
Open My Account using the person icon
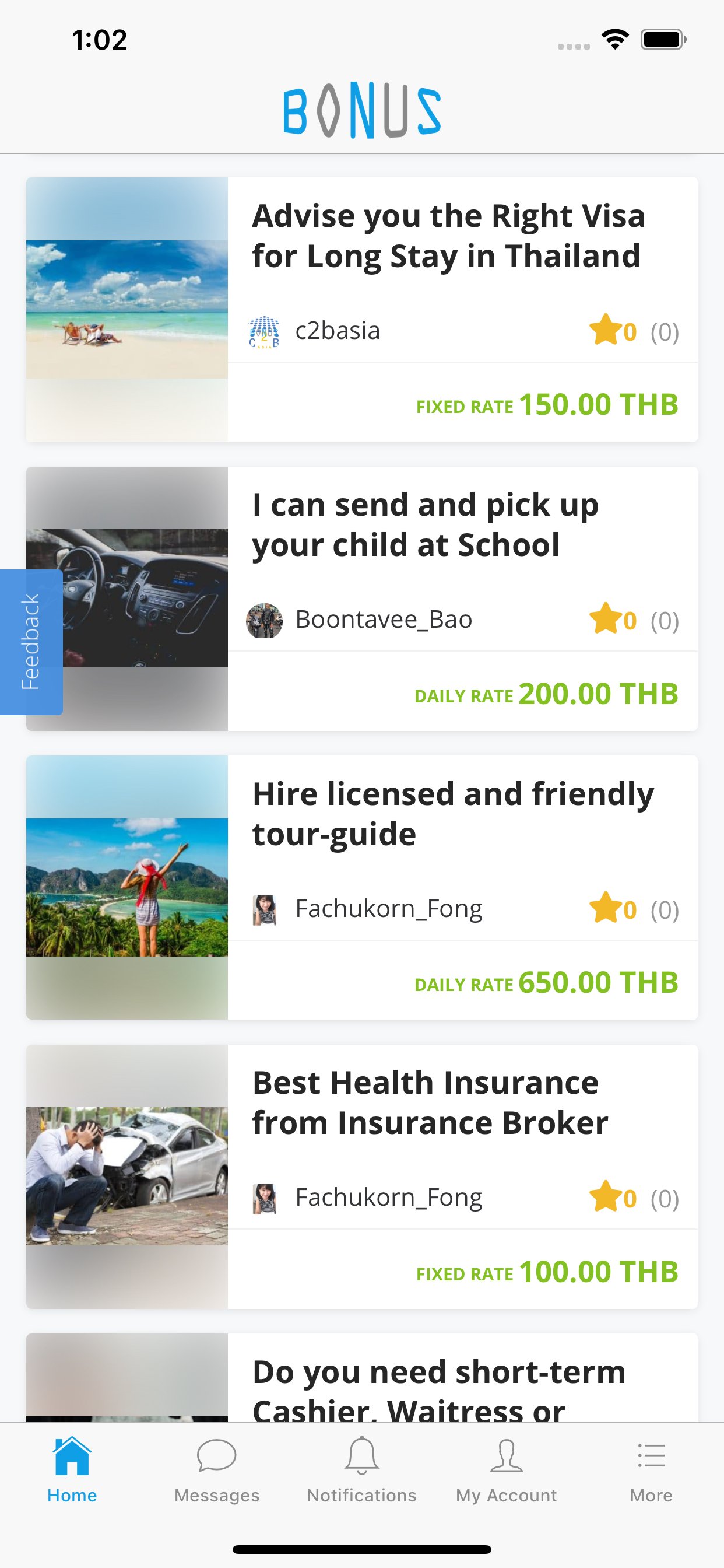pyautogui.click(x=507, y=1473)
